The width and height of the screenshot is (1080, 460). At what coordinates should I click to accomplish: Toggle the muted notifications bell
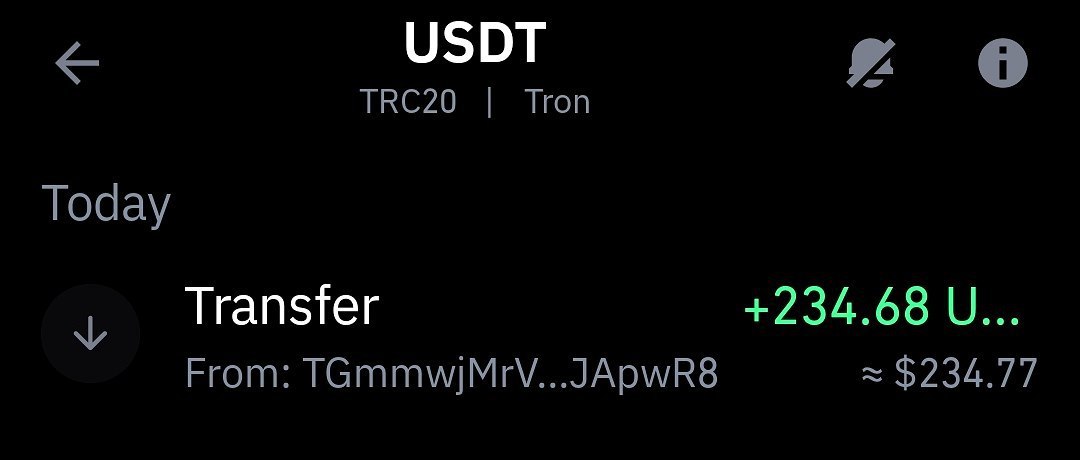[869, 66]
